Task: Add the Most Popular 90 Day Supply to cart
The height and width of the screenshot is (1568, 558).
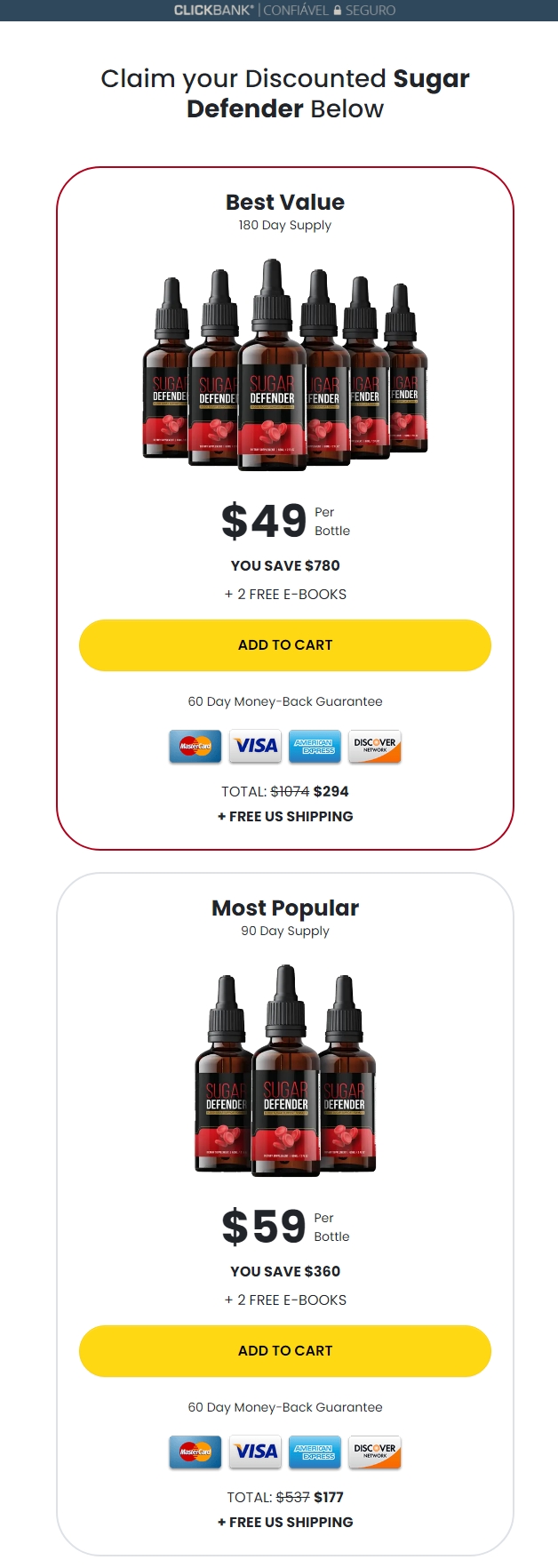Action: point(284,1351)
